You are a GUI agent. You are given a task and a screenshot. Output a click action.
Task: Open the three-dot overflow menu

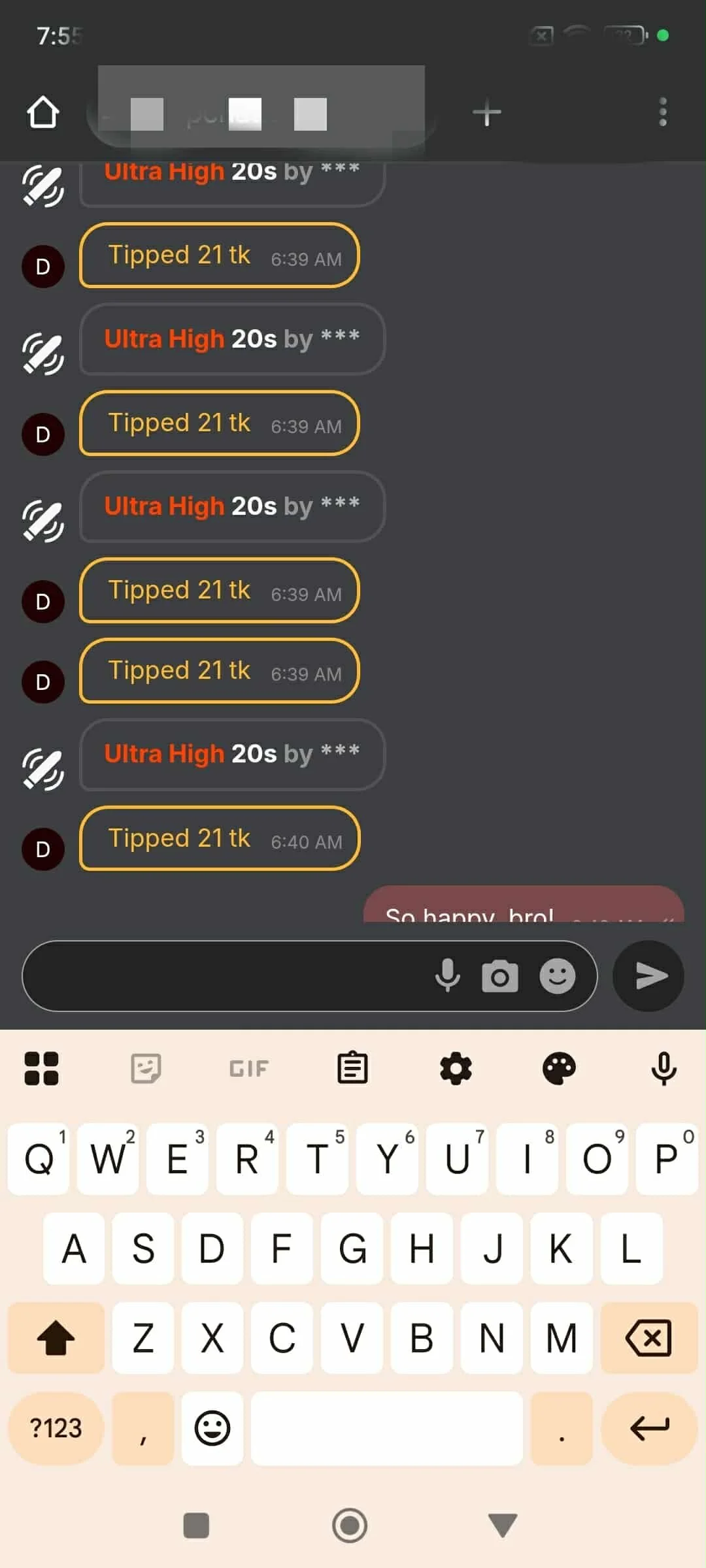(662, 112)
